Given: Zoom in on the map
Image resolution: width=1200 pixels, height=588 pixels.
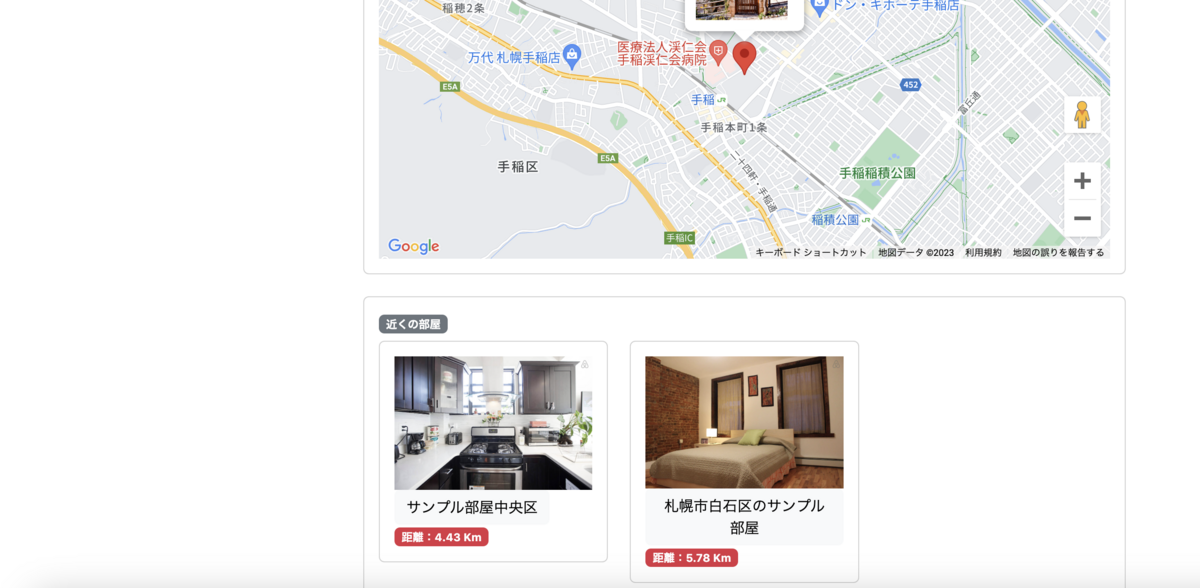Looking at the screenshot, I should click(1082, 181).
